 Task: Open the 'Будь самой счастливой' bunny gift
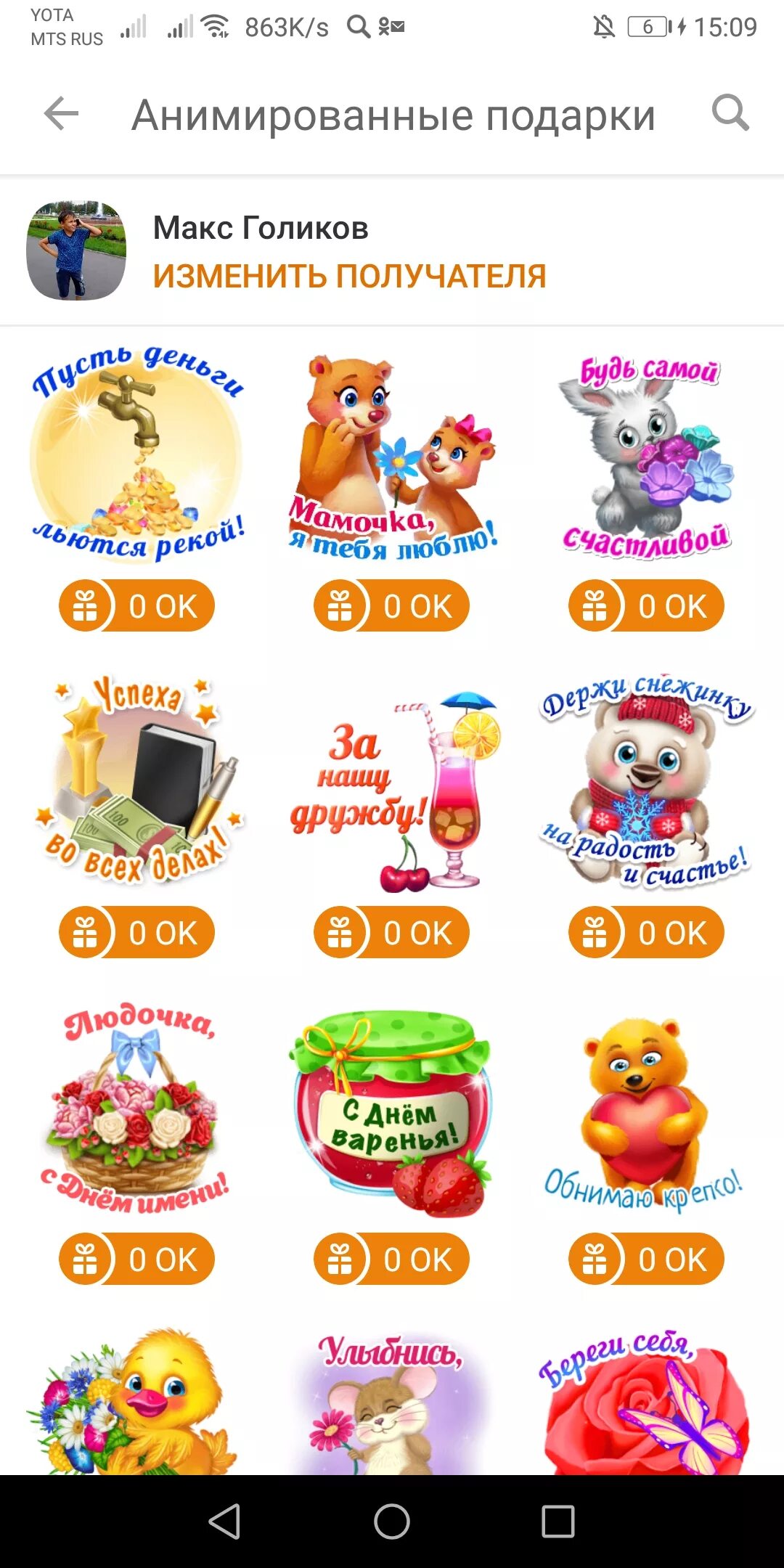coord(646,455)
